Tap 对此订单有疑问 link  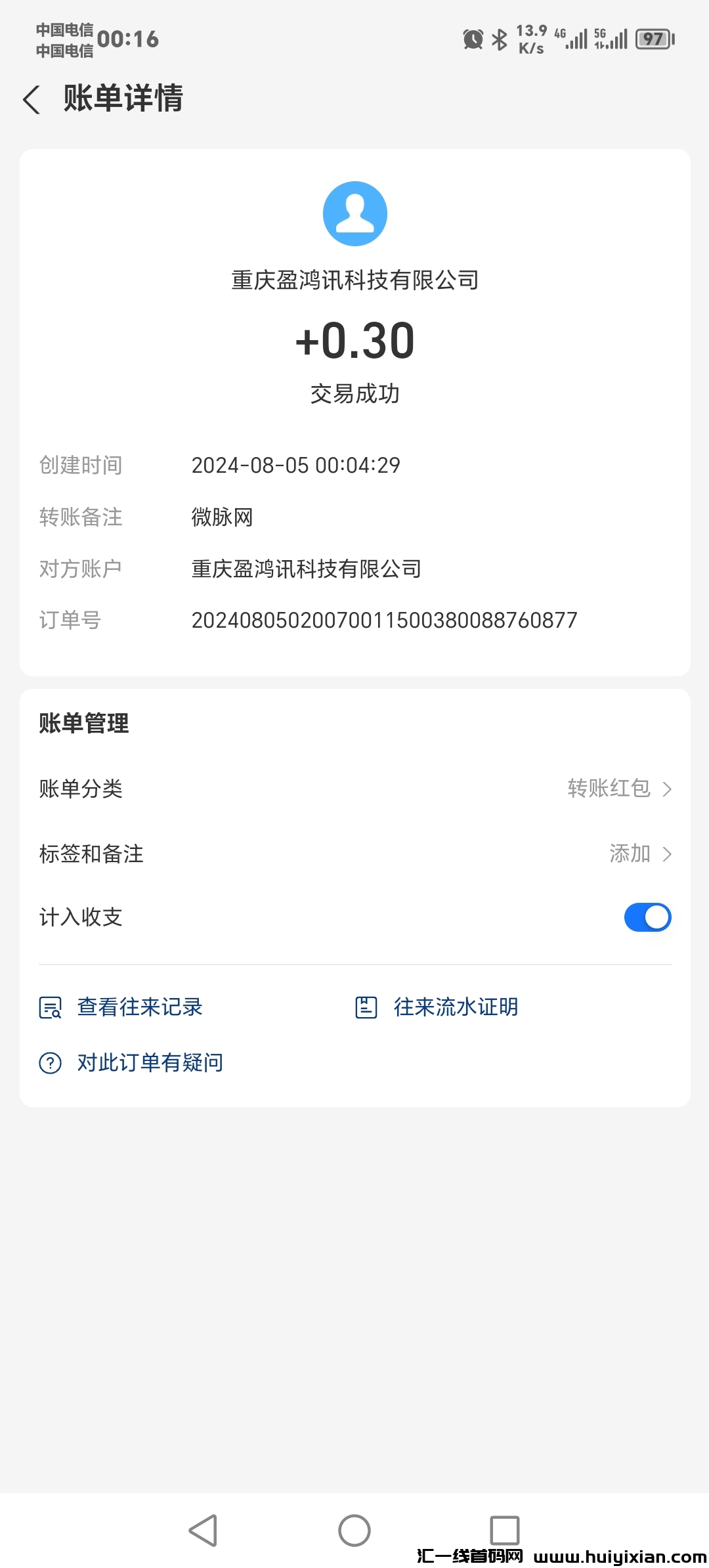(x=150, y=1061)
